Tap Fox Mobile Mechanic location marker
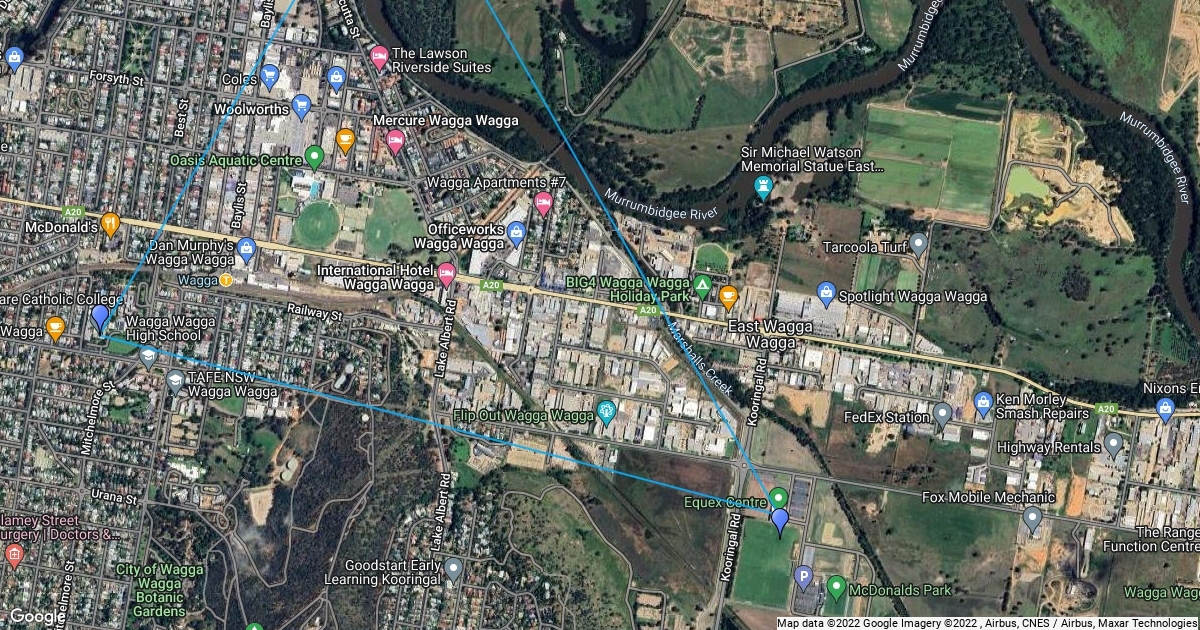 (x=1033, y=518)
